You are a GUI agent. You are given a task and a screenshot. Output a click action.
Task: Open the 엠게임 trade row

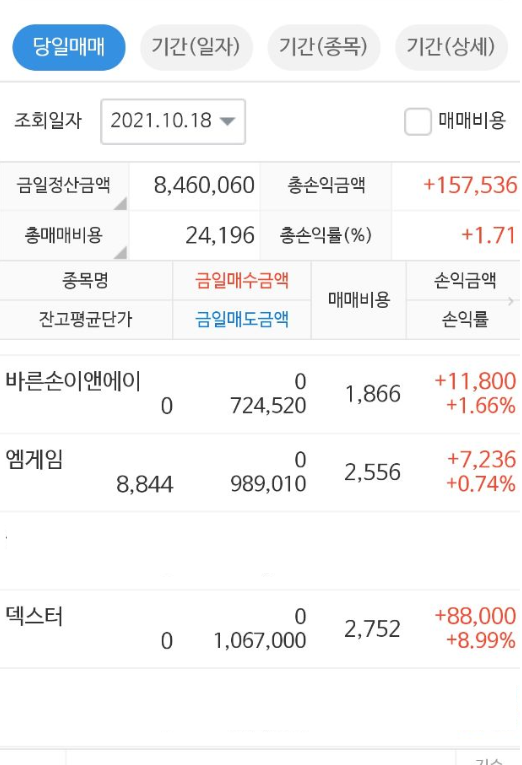(x=260, y=472)
